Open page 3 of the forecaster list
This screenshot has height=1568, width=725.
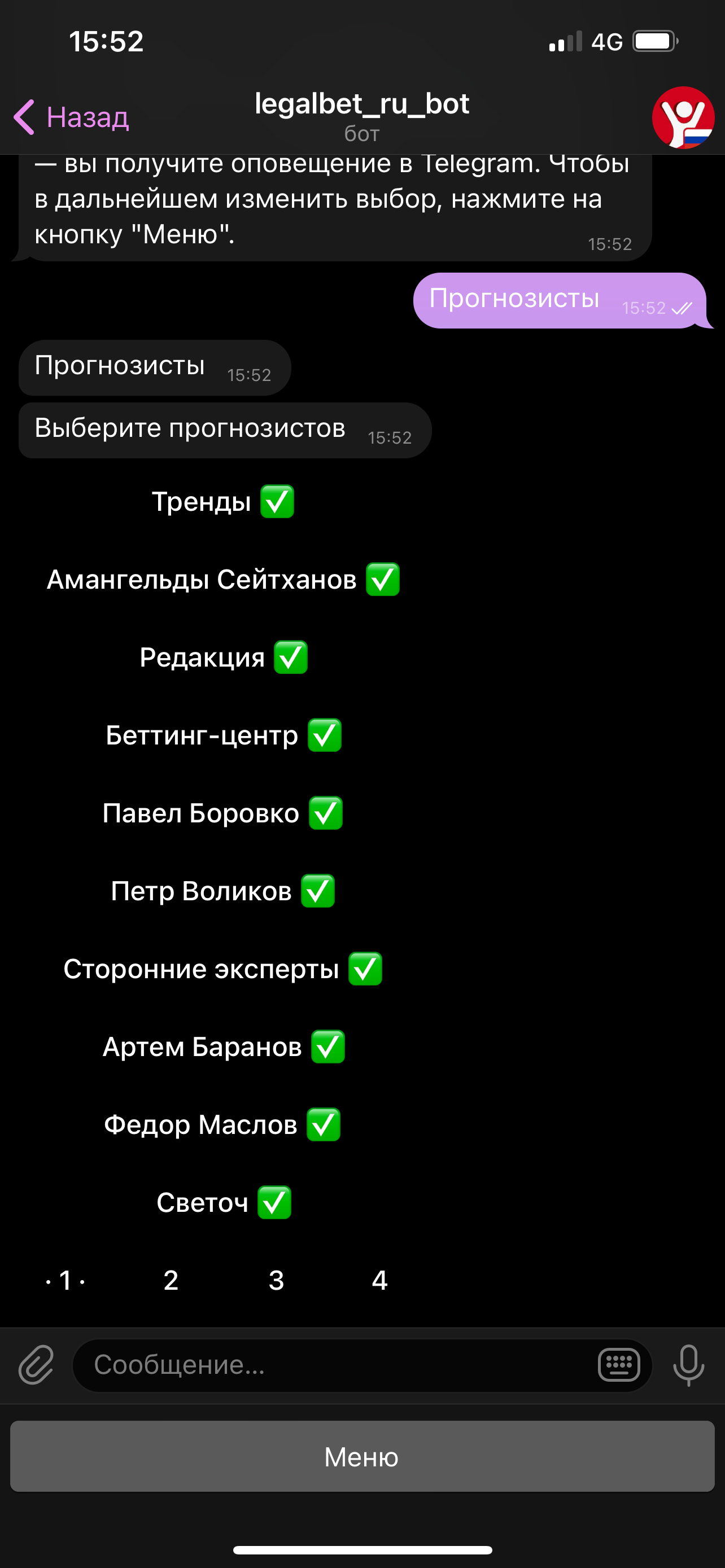click(276, 1281)
